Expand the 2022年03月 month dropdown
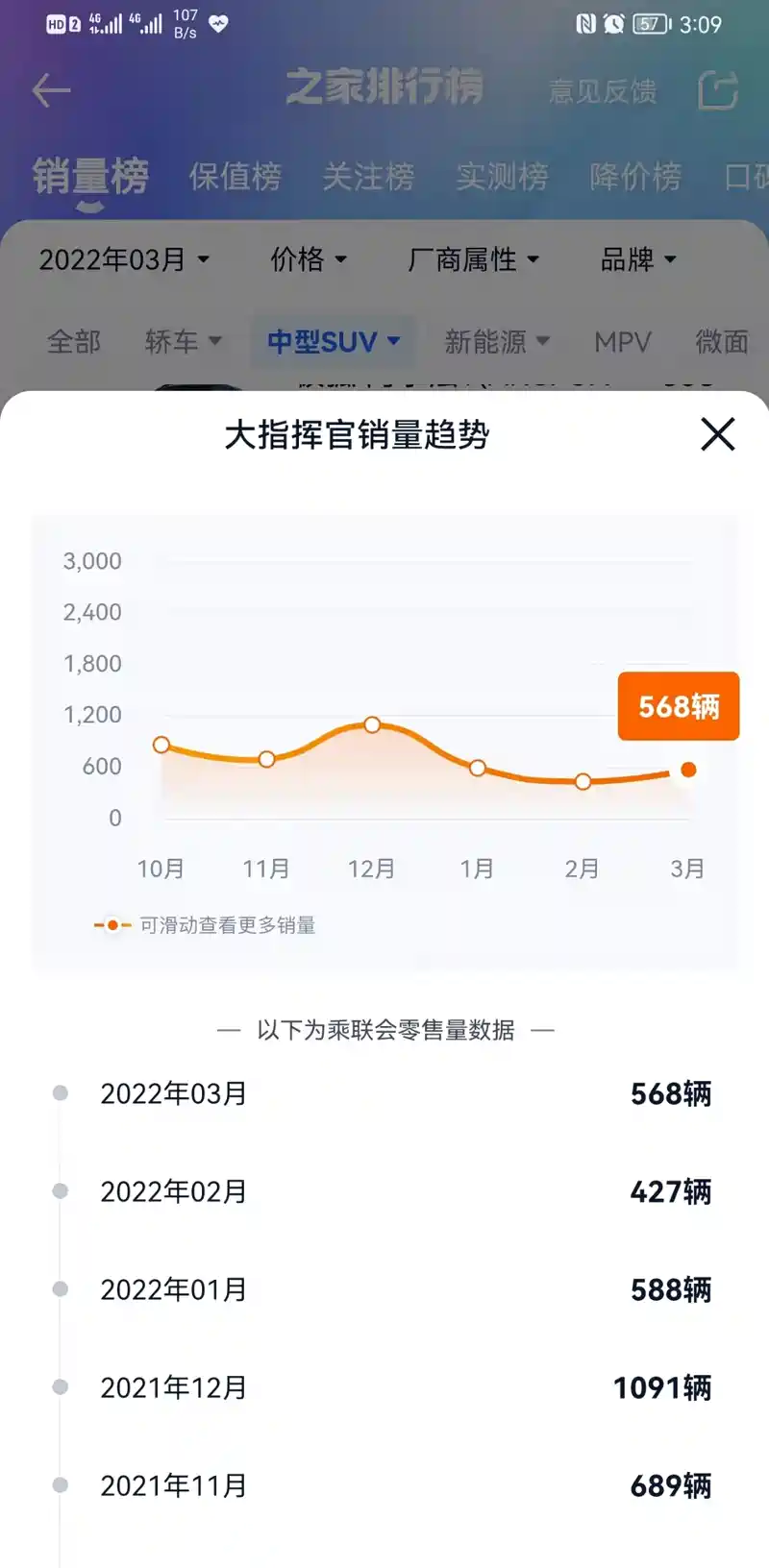Image resolution: width=769 pixels, height=1568 pixels. point(124,259)
